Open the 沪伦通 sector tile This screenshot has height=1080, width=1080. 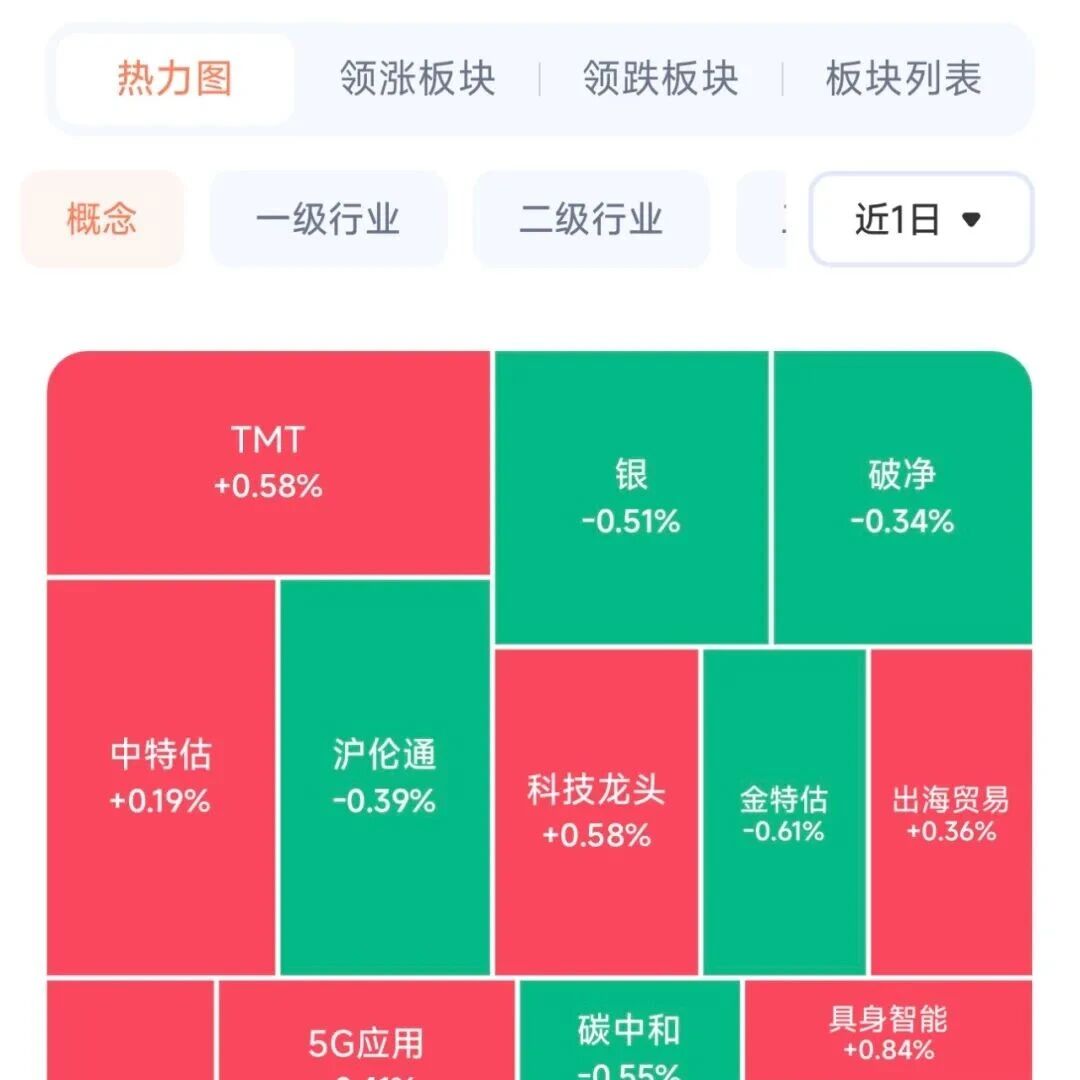(x=384, y=777)
